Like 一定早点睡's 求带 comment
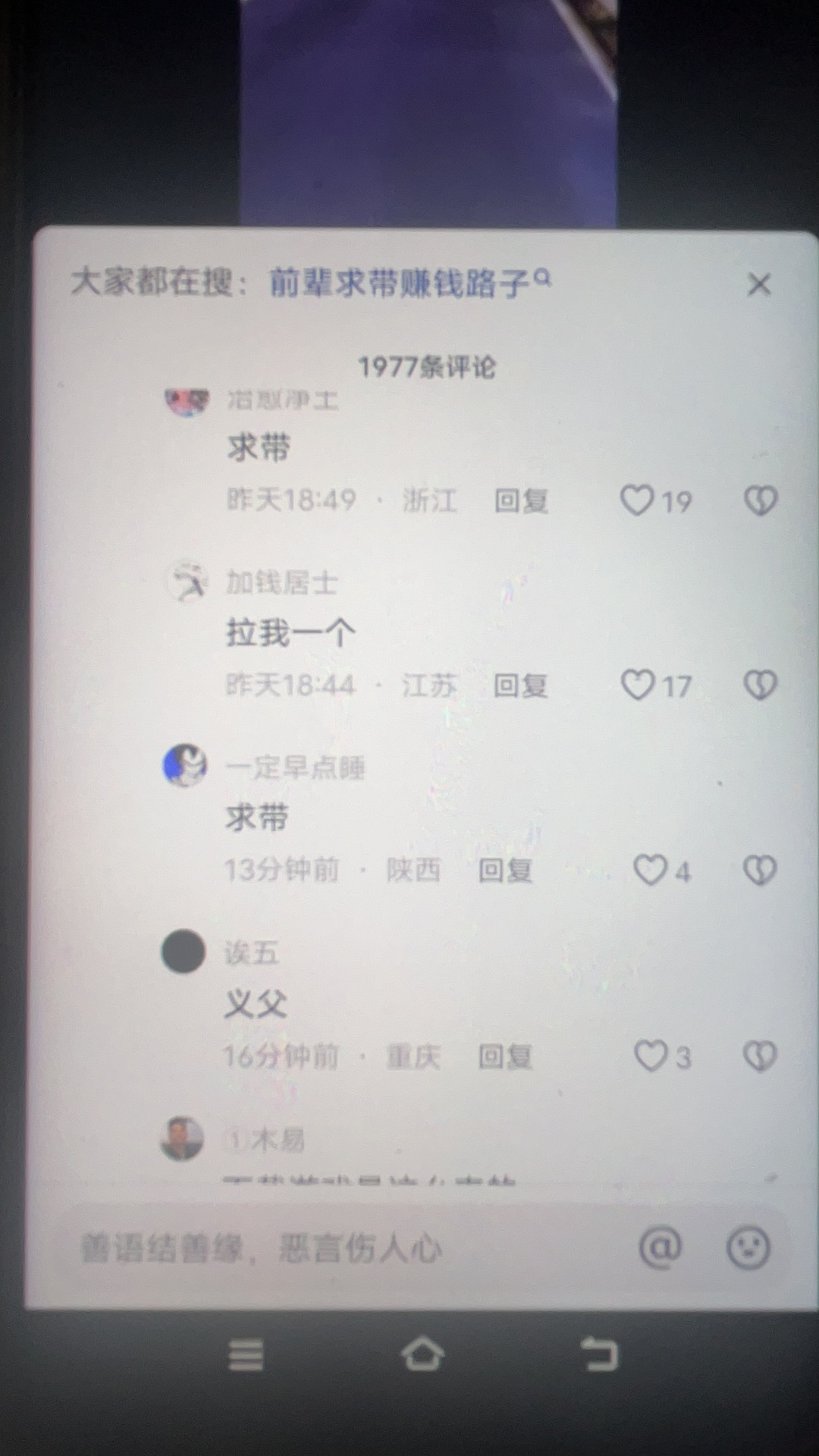The height and width of the screenshot is (1456, 819). (x=650, y=871)
